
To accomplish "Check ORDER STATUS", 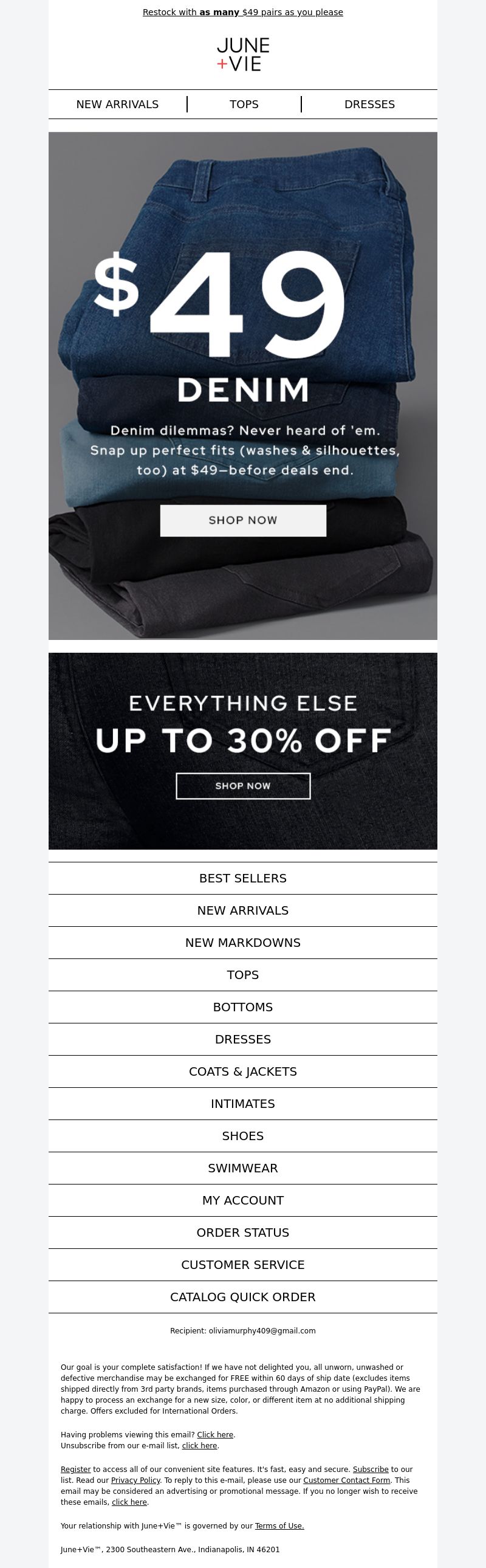I will tap(242, 1233).
